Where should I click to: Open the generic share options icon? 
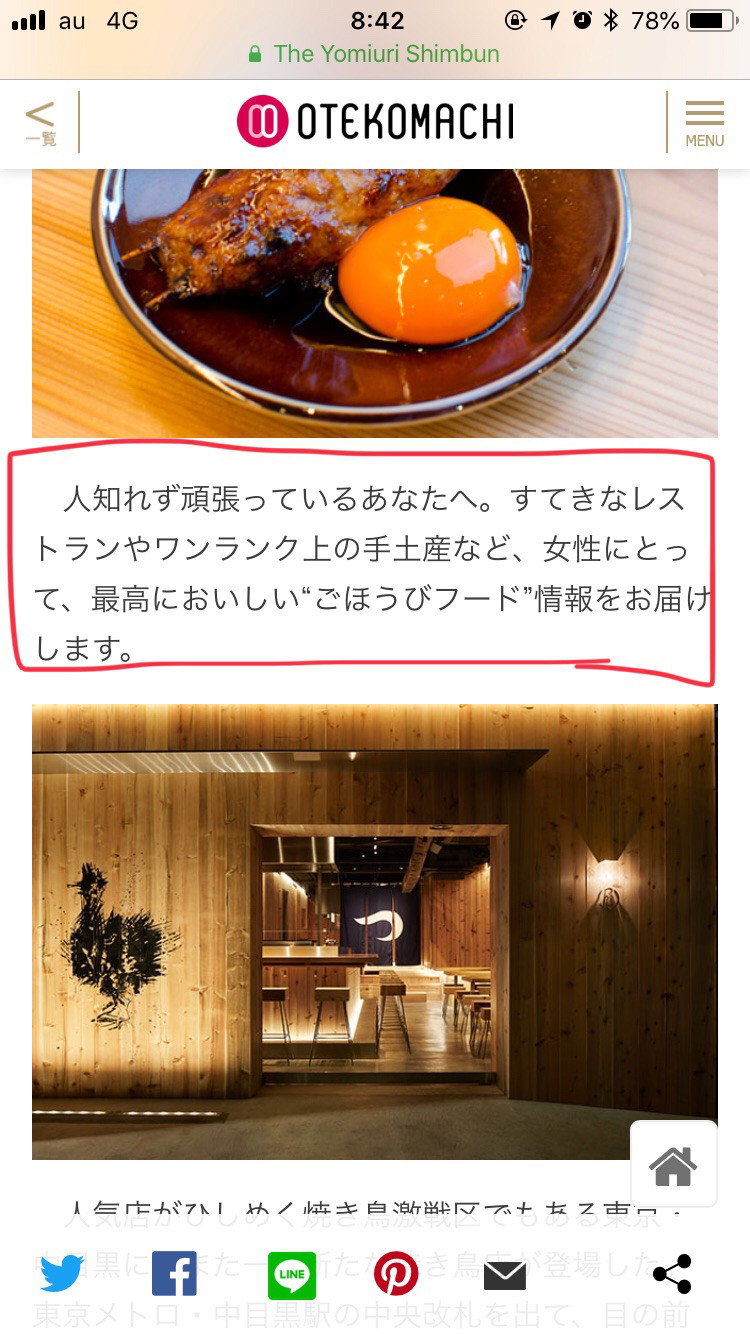[672, 1274]
